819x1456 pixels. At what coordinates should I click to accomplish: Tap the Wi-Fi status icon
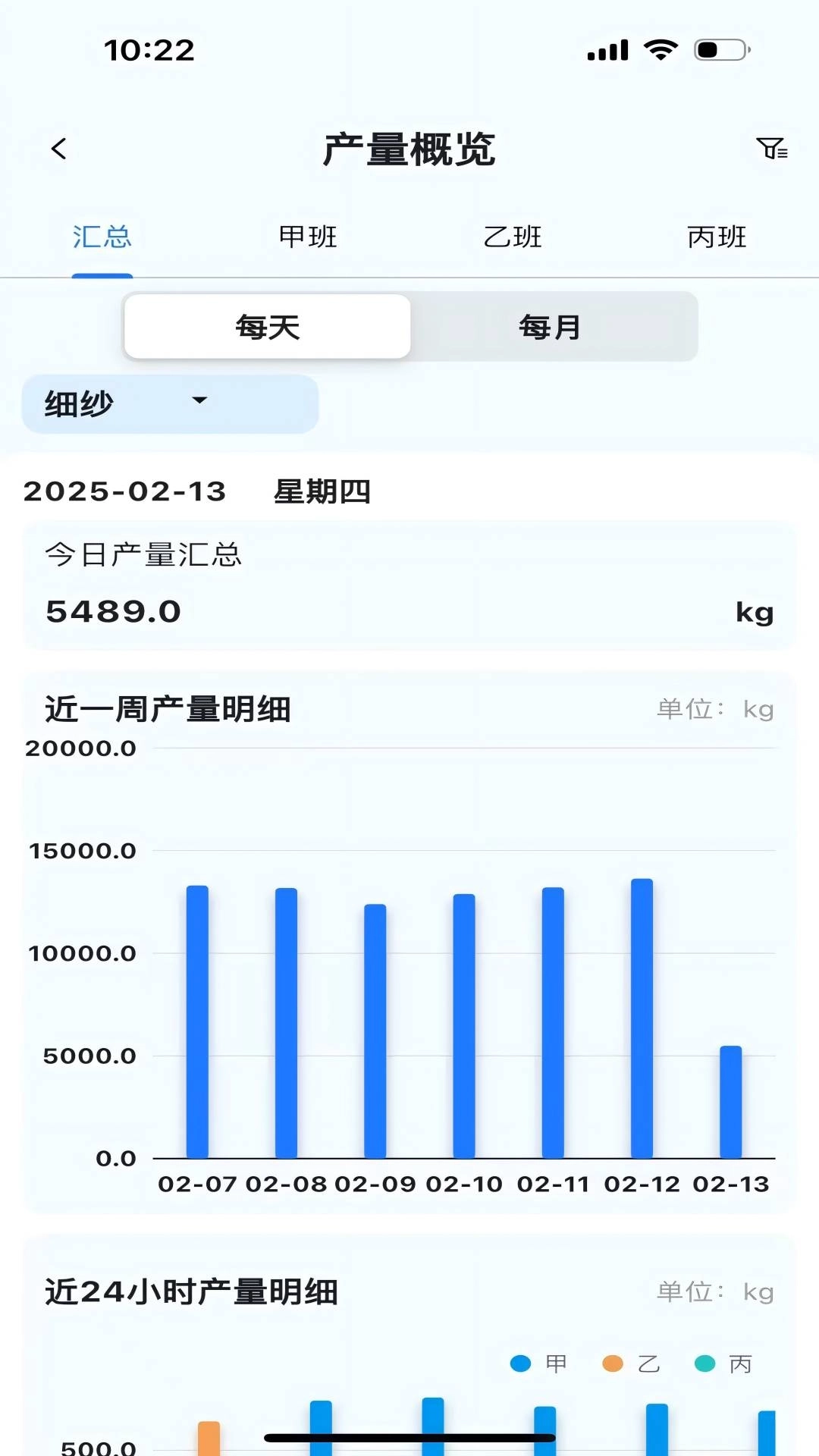tap(661, 49)
